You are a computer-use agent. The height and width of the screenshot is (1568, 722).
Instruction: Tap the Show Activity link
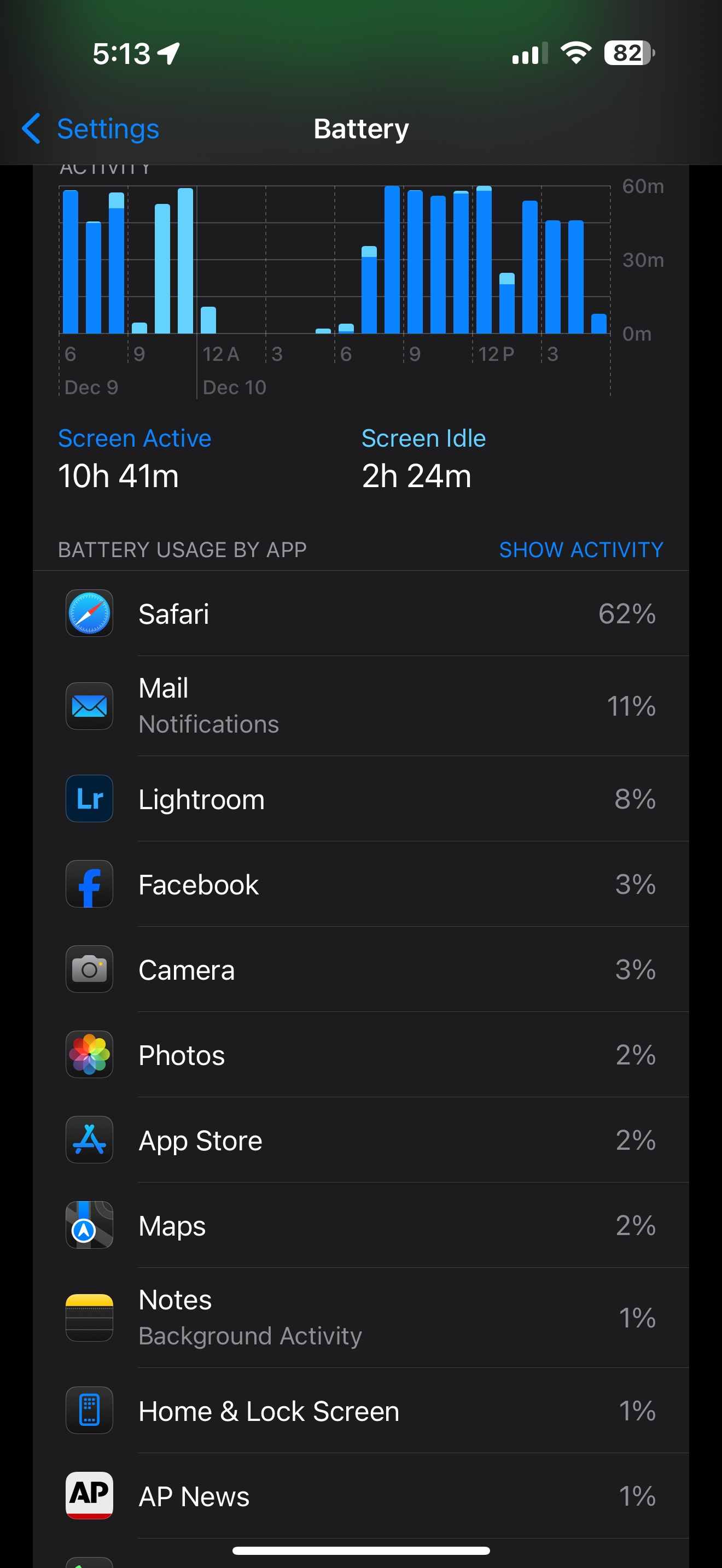580,549
